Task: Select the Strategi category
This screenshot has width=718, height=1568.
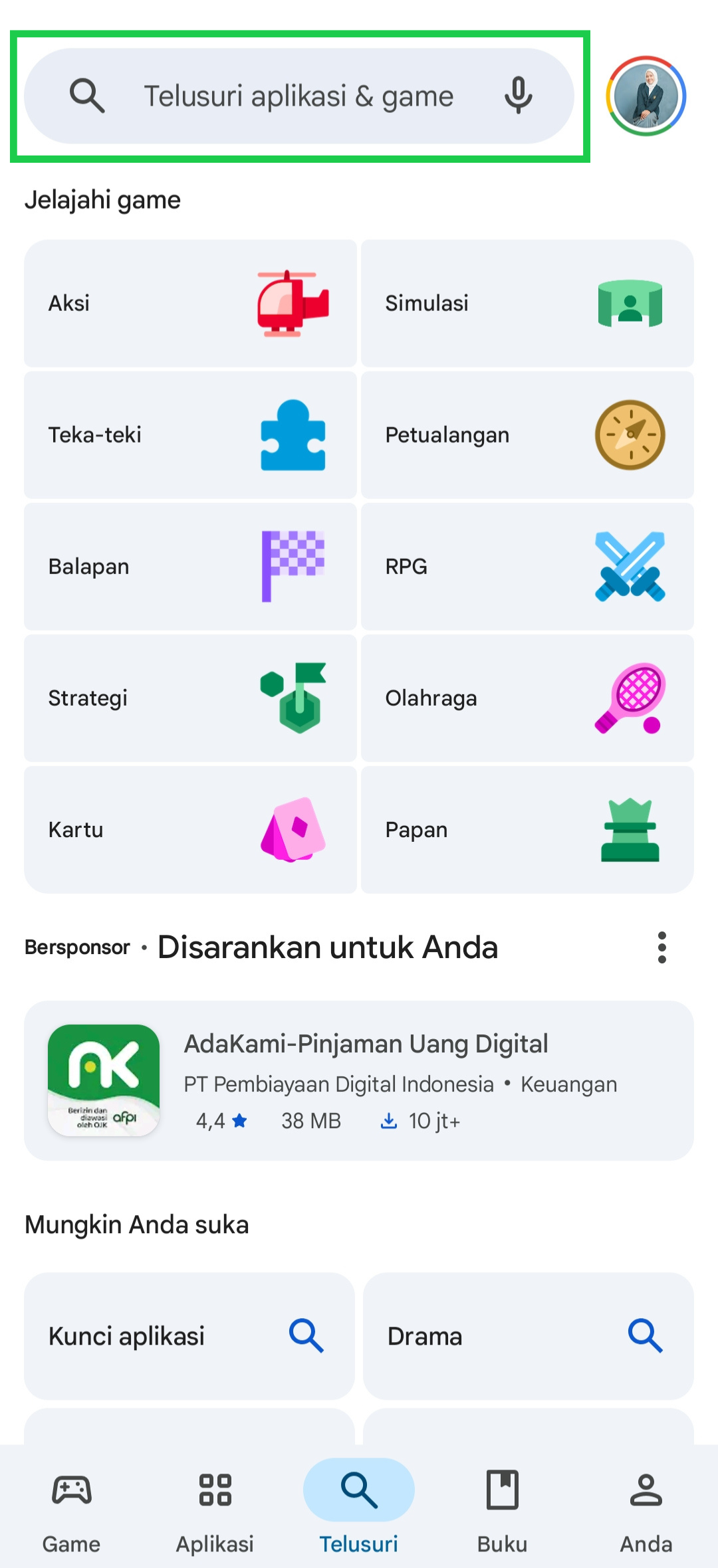Action: [x=190, y=698]
